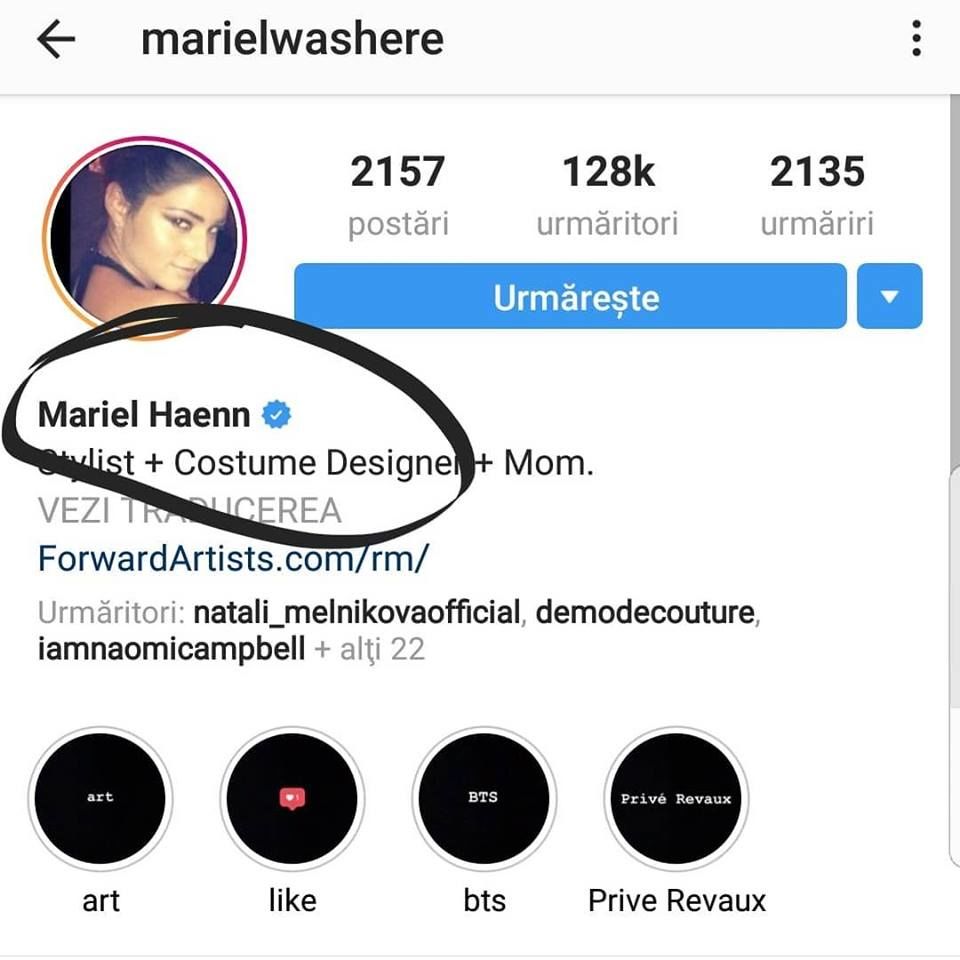Viewport: 960px width, 960px height.
Task: Expand suggested accounts dropdown arrow
Action: (x=889, y=297)
